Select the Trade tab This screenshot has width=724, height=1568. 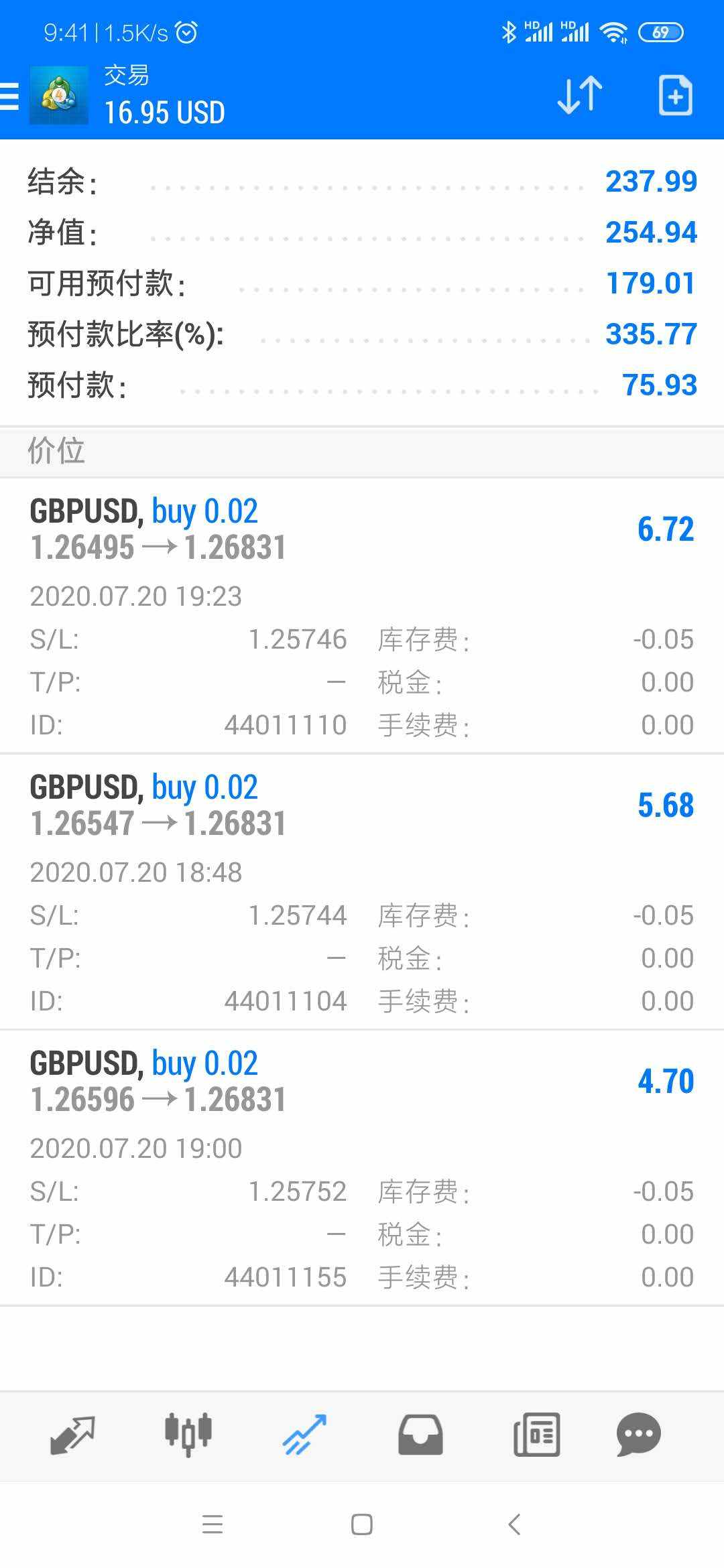304,1434
